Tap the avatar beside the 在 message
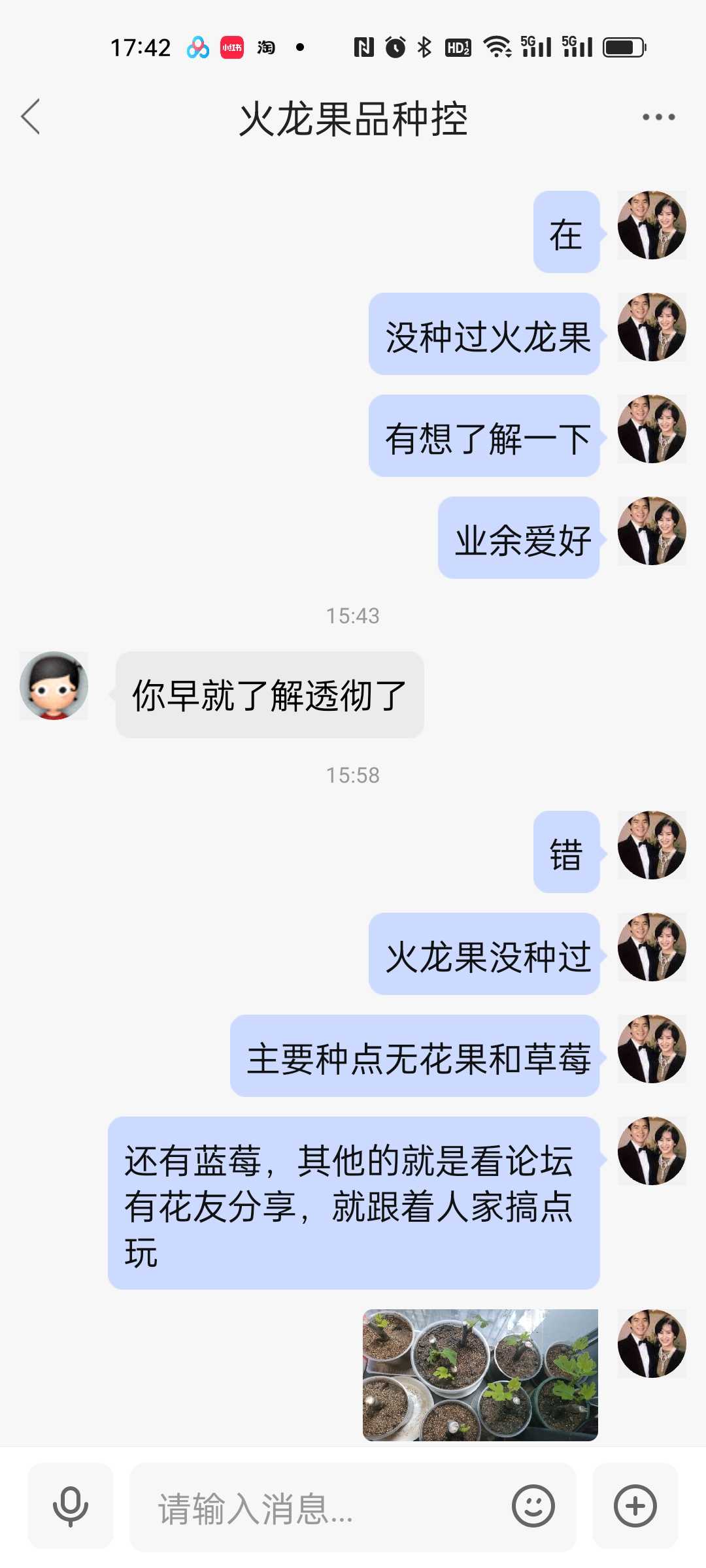Viewport: 706px width, 1568px height. coord(652,225)
